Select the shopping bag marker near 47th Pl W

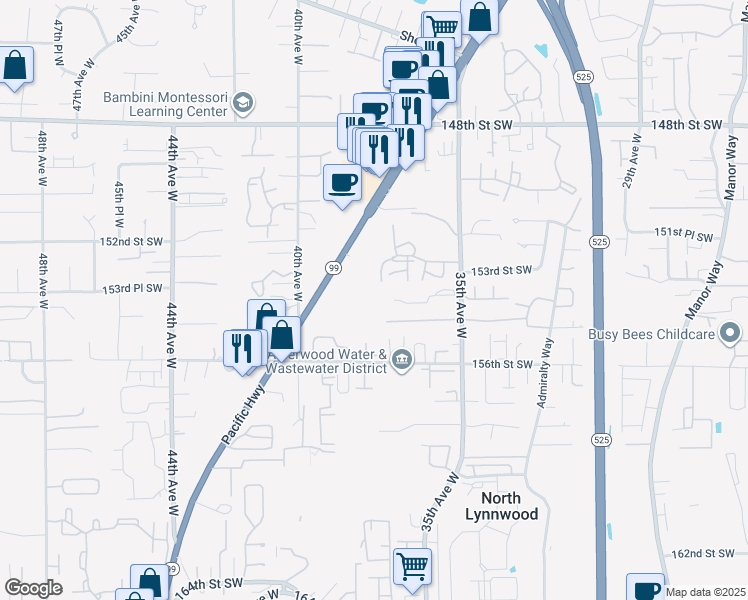coord(15,68)
